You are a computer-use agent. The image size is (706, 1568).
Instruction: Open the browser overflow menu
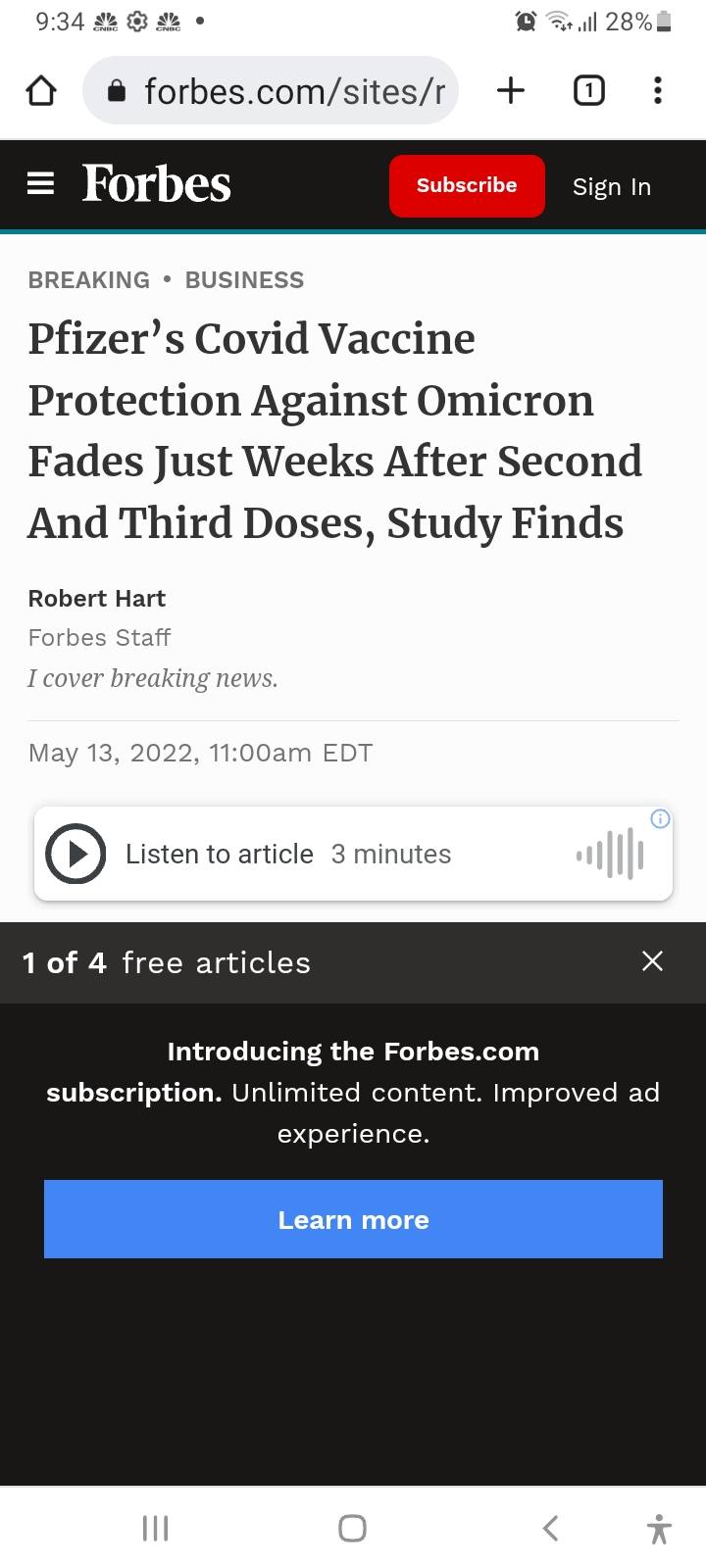[x=658, y=91]
